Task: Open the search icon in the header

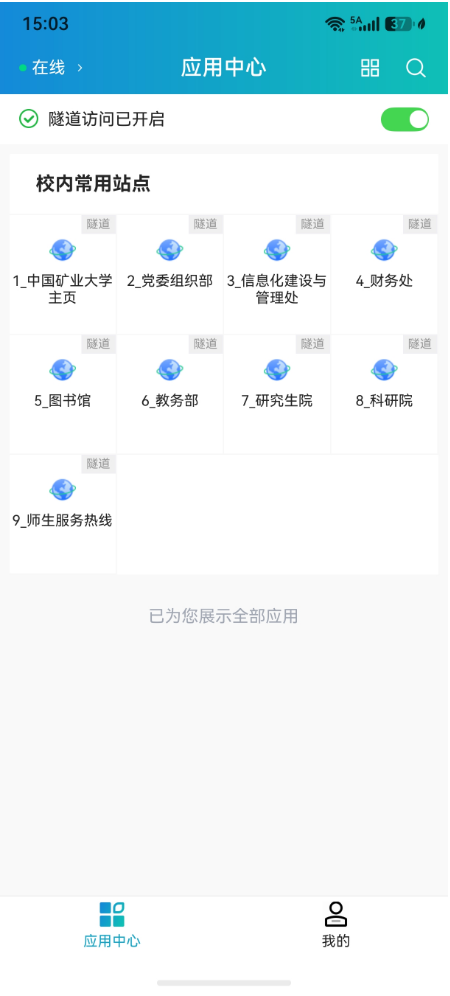Action: (416, 68)
